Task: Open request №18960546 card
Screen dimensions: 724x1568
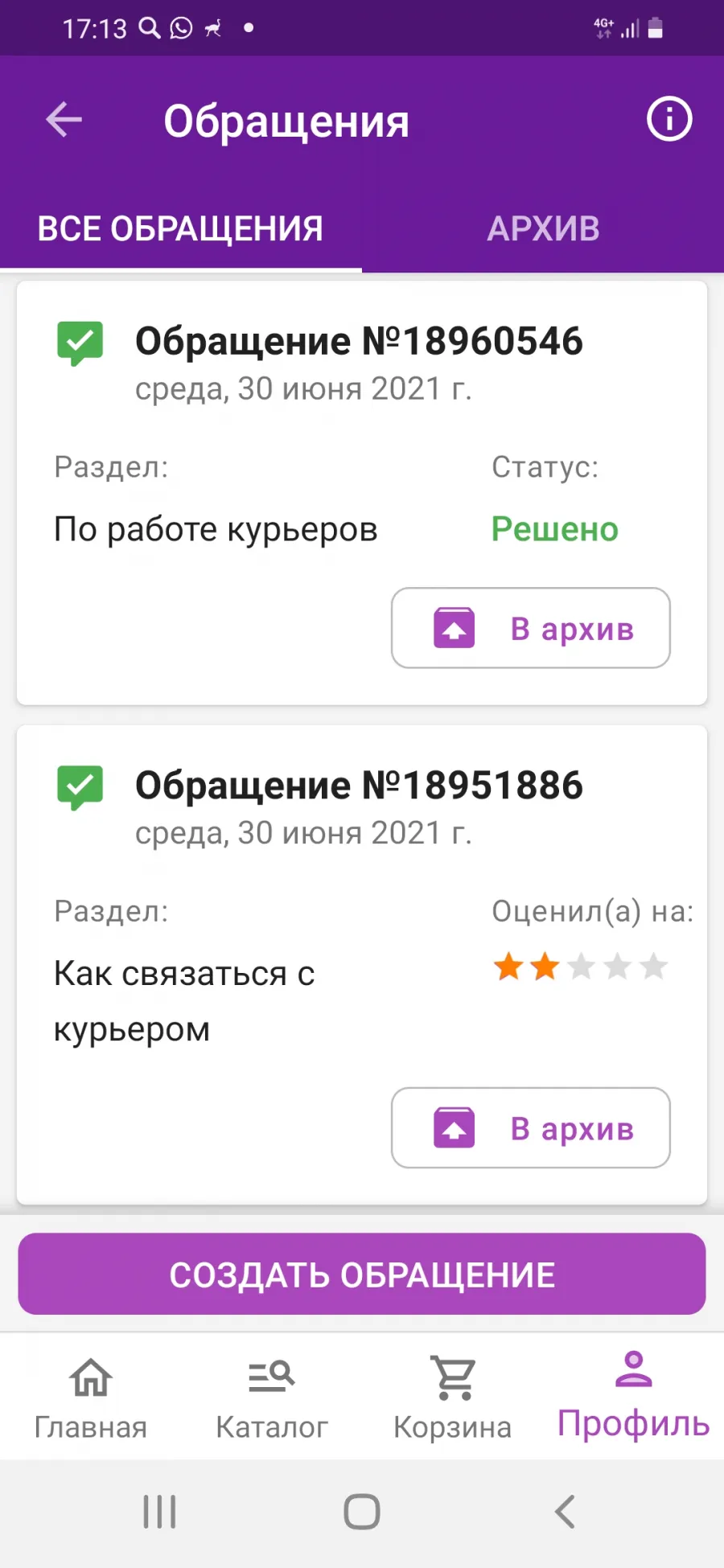Action: (362, 492)
